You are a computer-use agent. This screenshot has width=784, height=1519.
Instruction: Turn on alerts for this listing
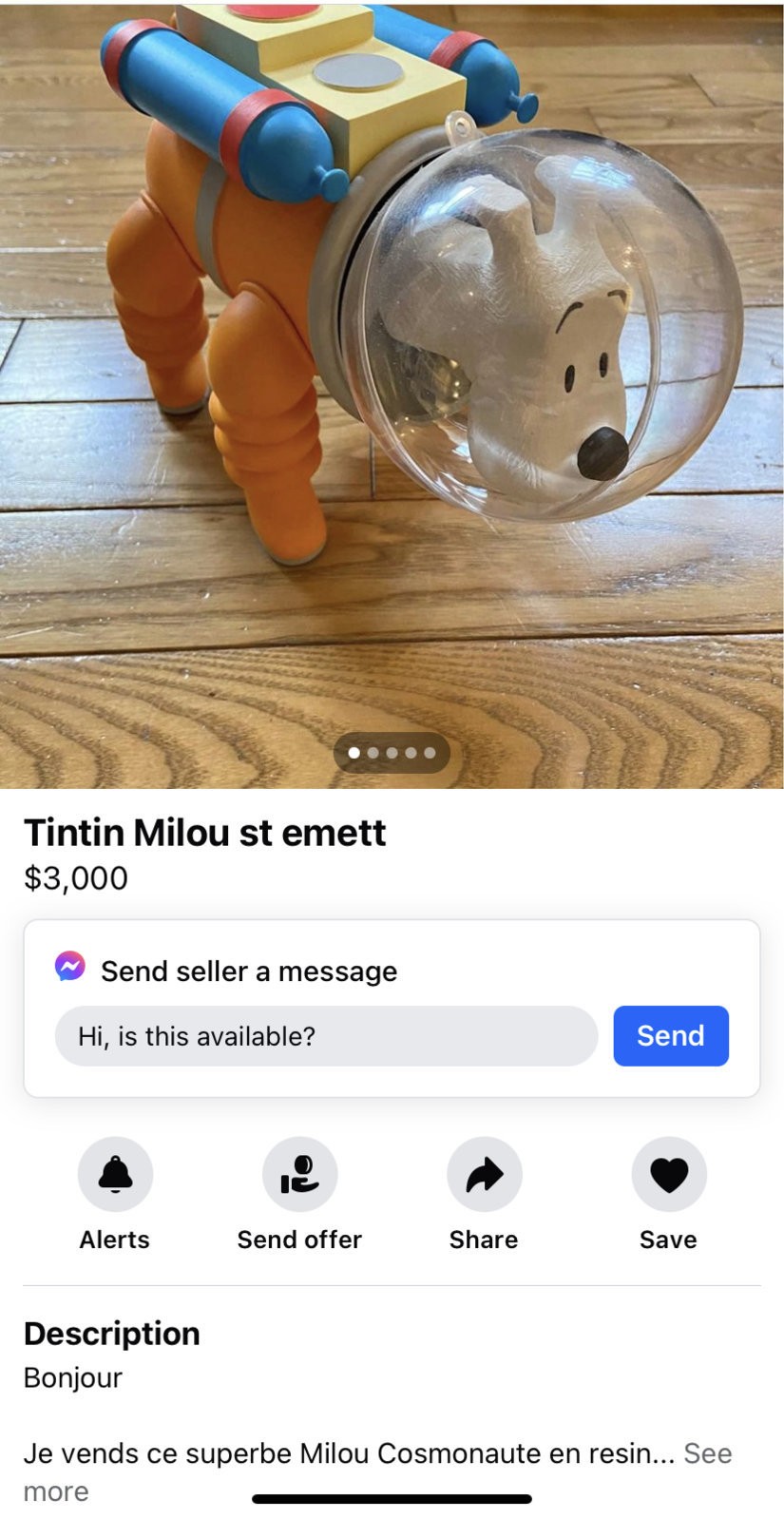(115, 1174)
